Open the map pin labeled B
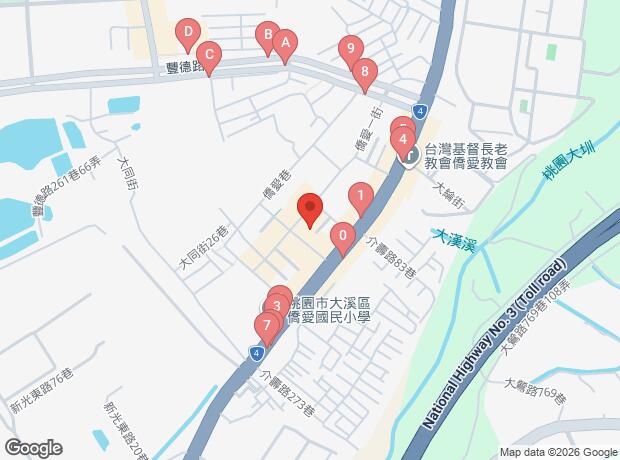 pos(266,36)
